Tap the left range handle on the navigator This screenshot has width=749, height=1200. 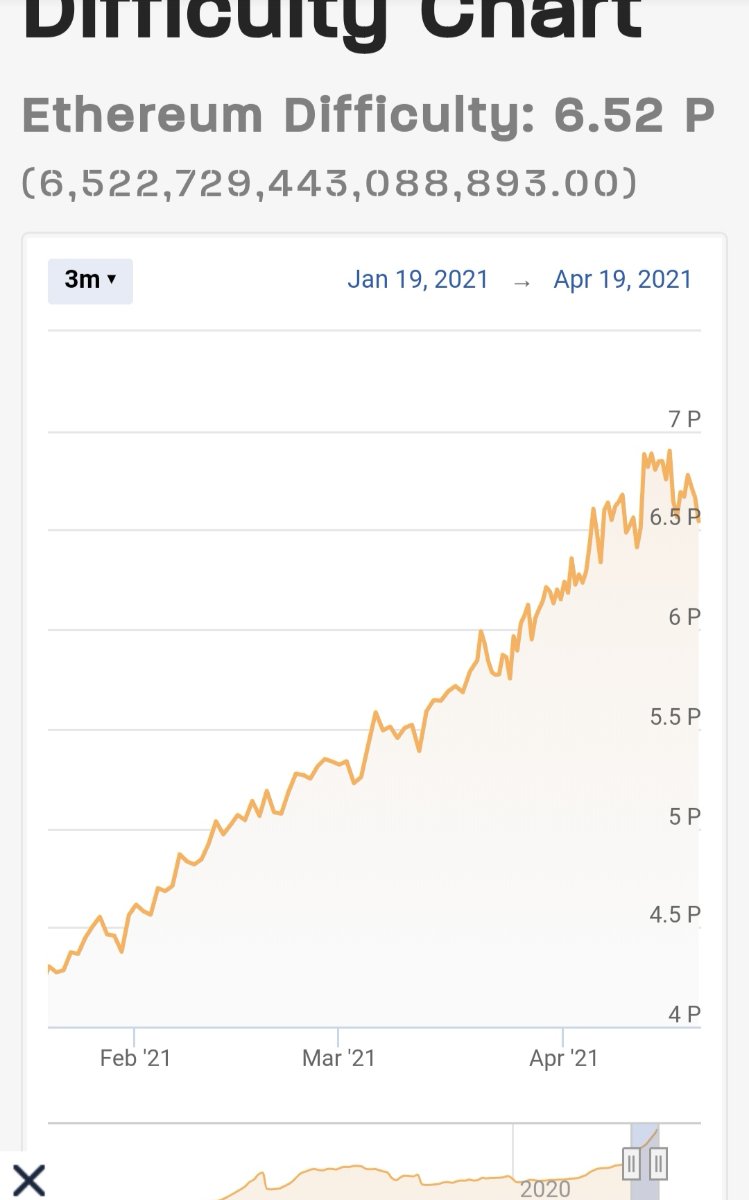tap(632, 1163)
